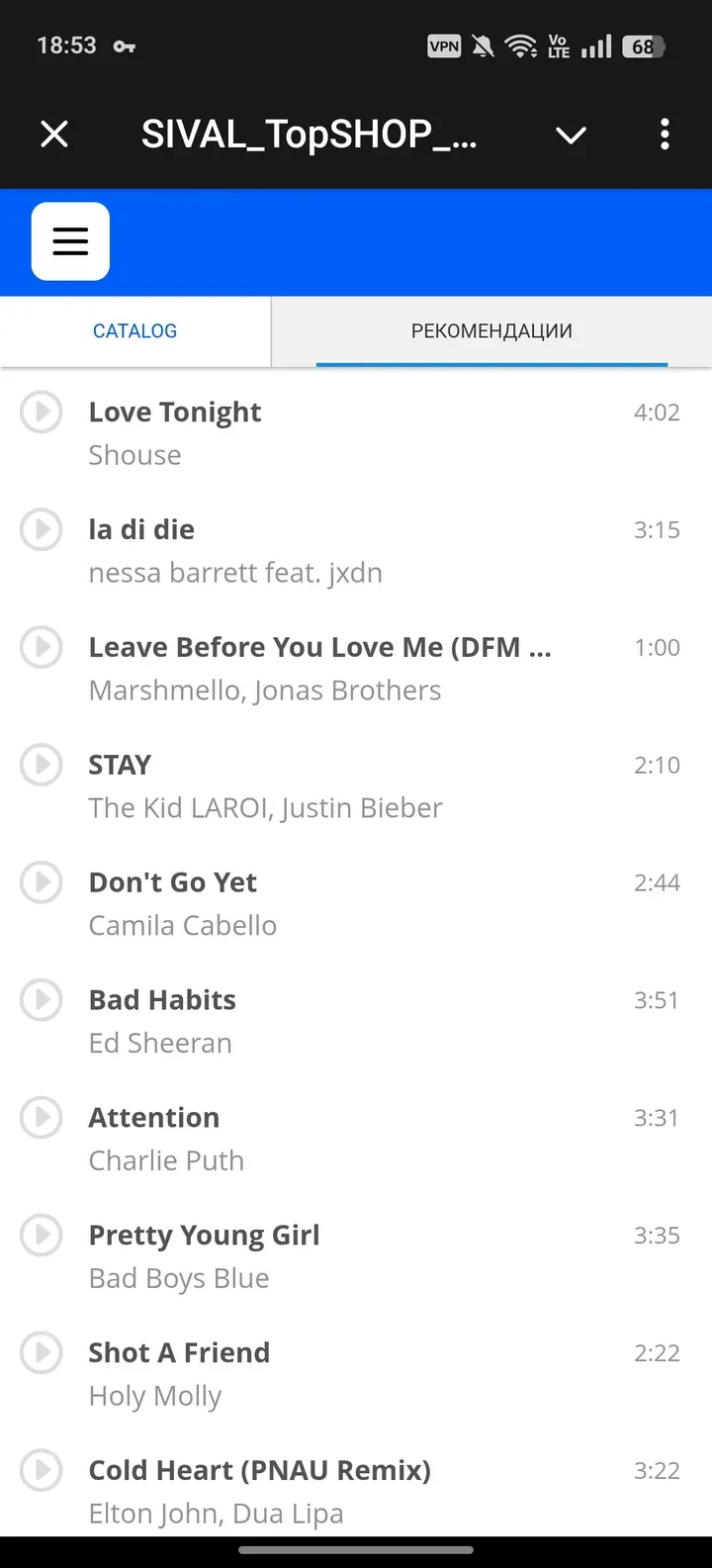The image size is (712, 1568).
Task: Play Pretty Young Girl track
Action: coord(42,1236)
